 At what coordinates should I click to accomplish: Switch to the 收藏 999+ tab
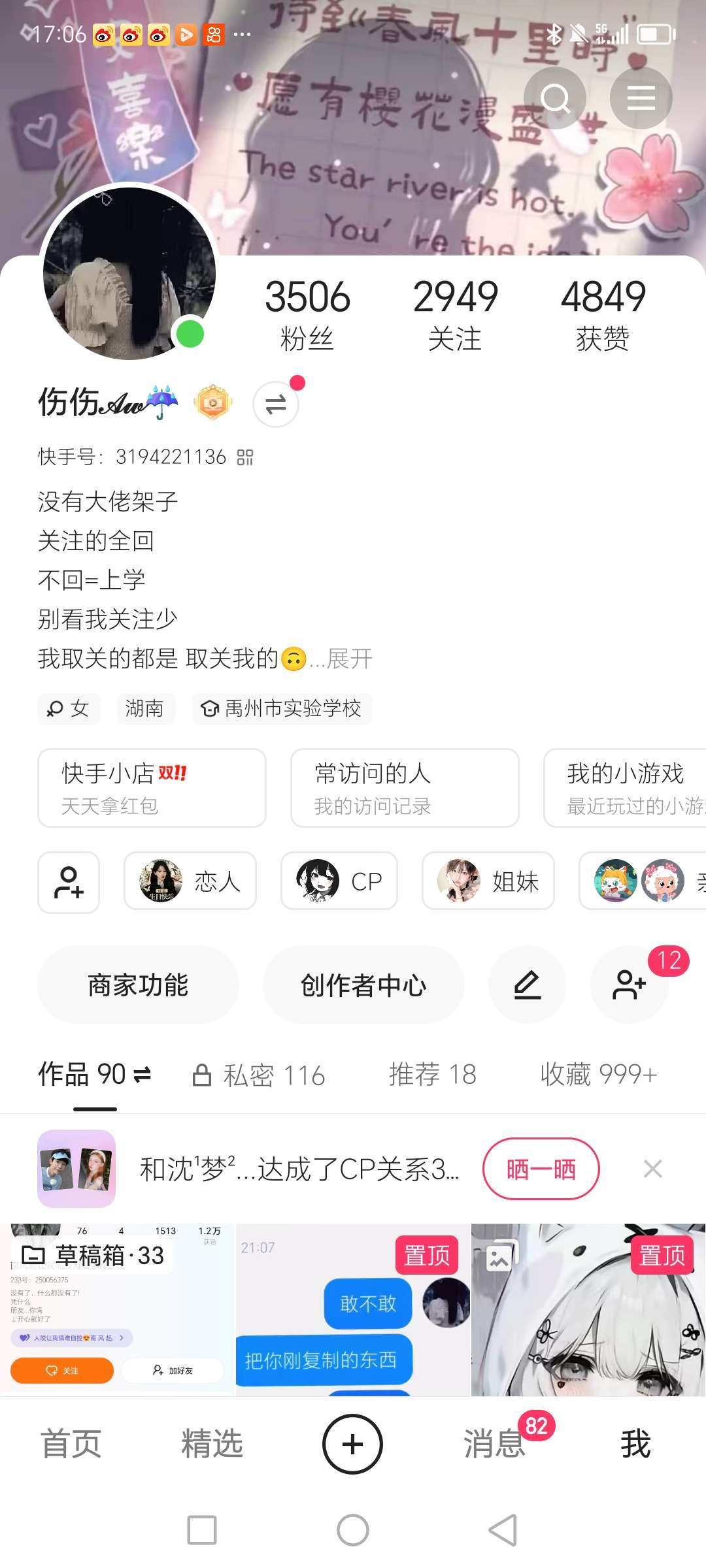(x=598, y=1075)
